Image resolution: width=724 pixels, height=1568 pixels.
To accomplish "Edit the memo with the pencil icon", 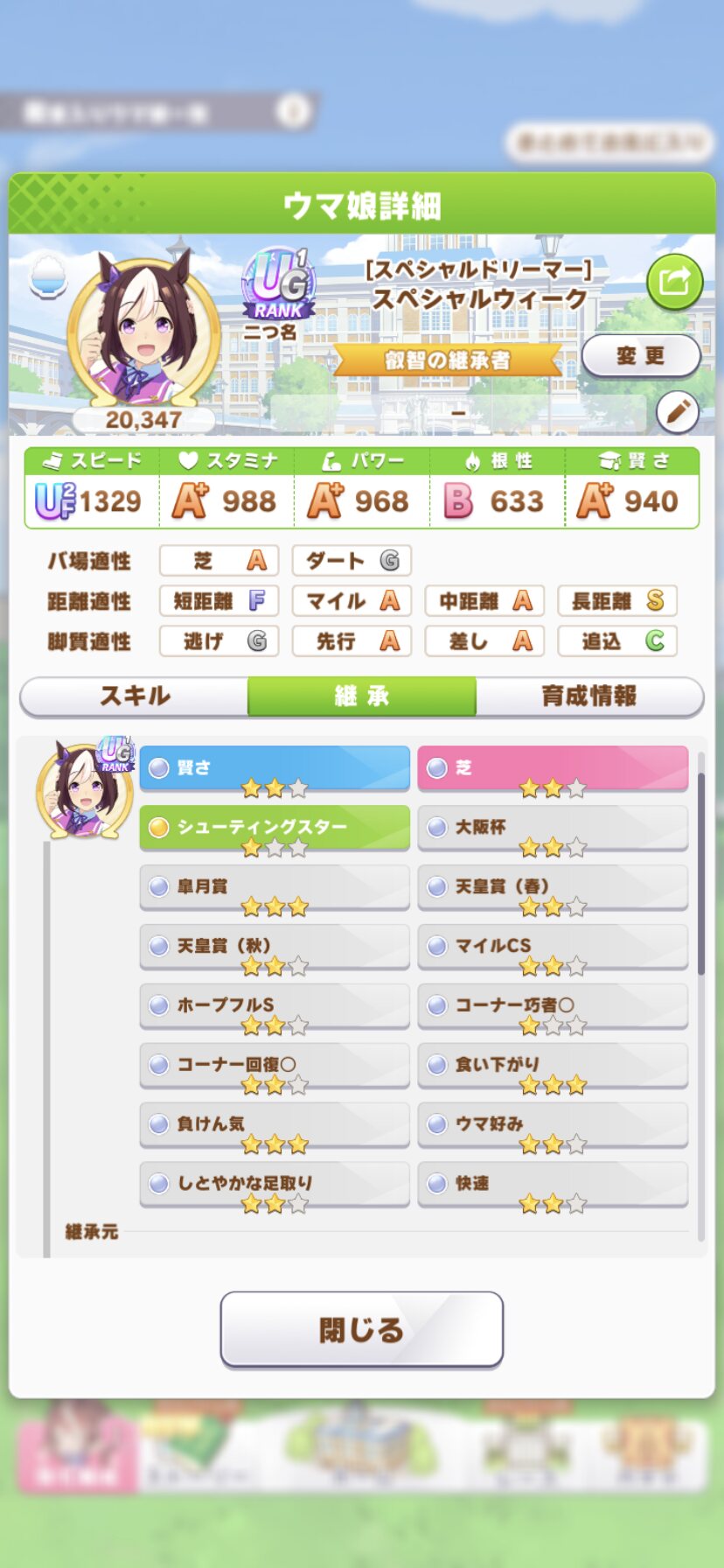I will point(677,411).
